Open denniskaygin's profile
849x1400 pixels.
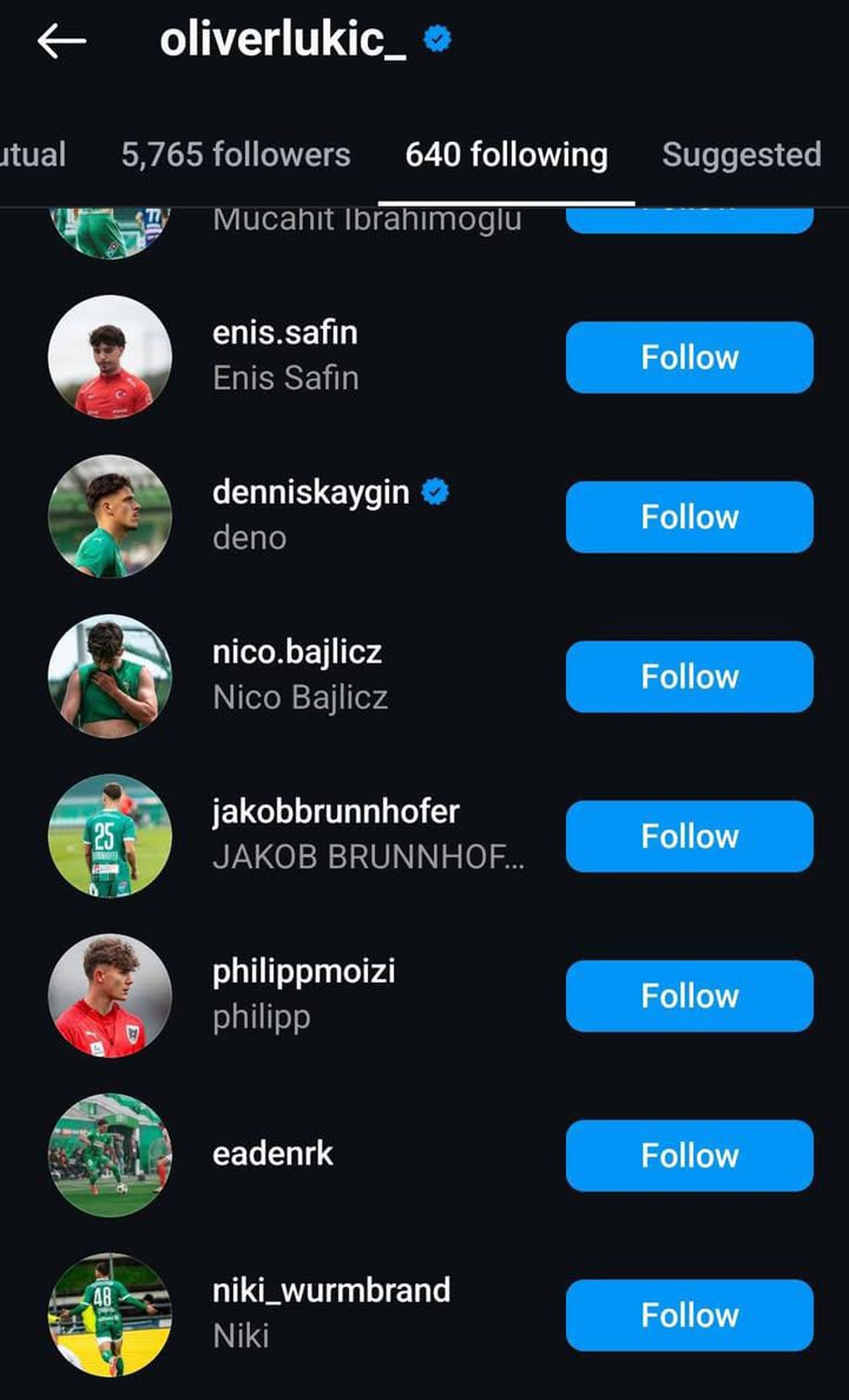point(311,493)
